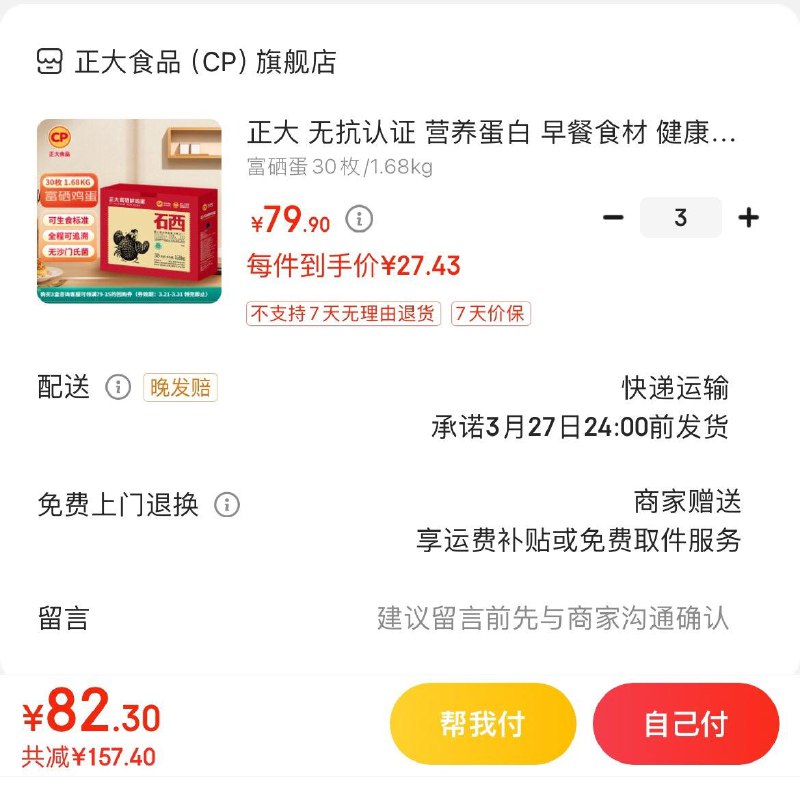Decrease the quantity with the minus button
The height and width of the screenshot is (790, 800).
614,218
